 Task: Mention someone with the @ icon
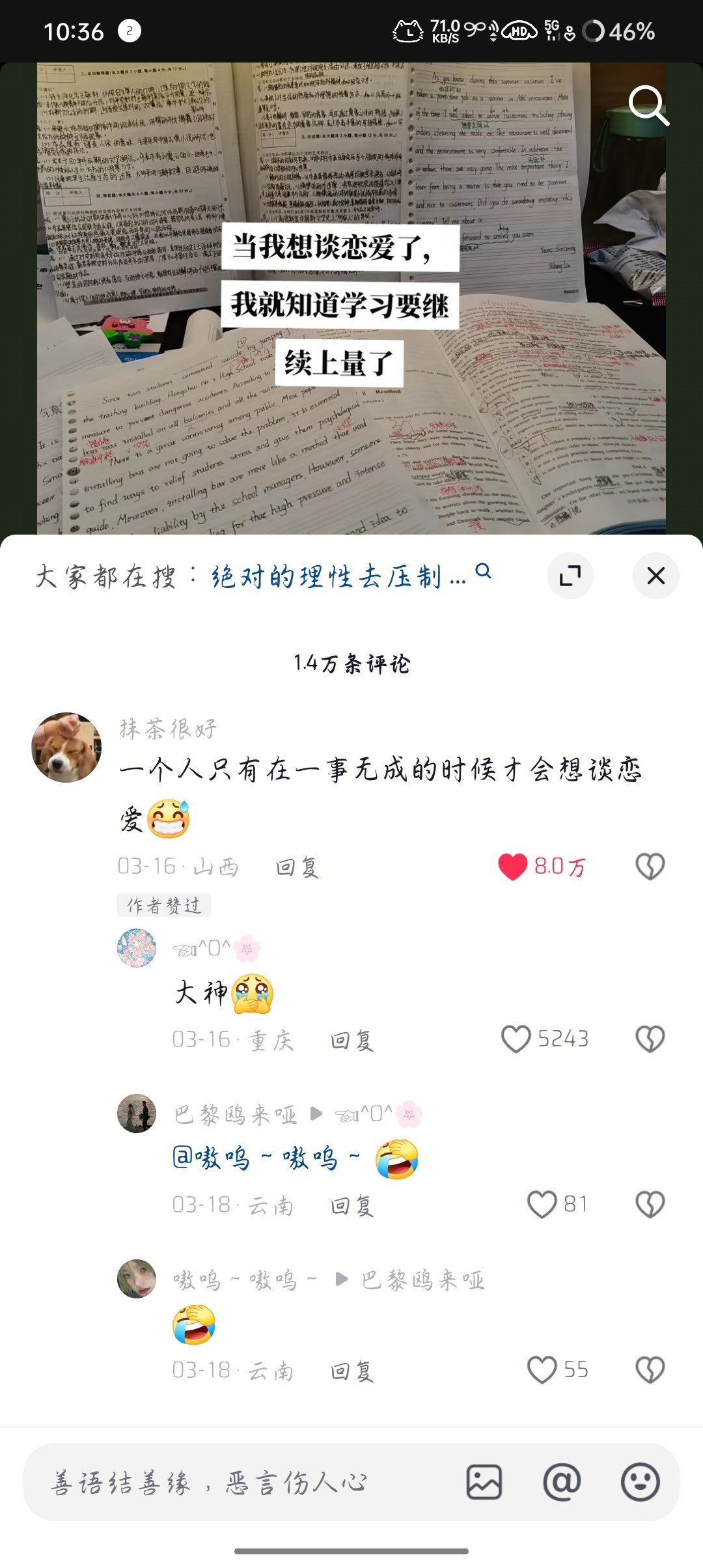tap(562, 1483)
